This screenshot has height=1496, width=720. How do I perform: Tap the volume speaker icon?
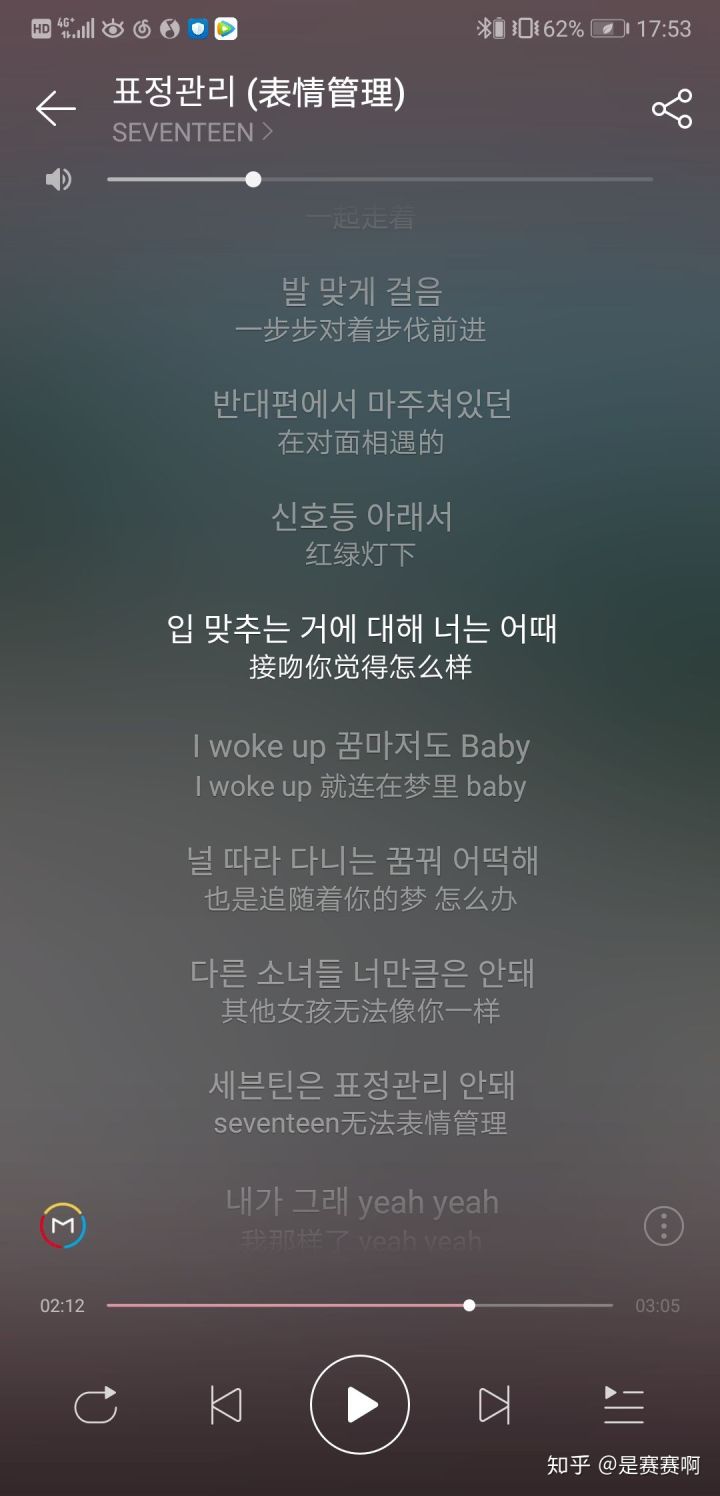click(59, 180)
